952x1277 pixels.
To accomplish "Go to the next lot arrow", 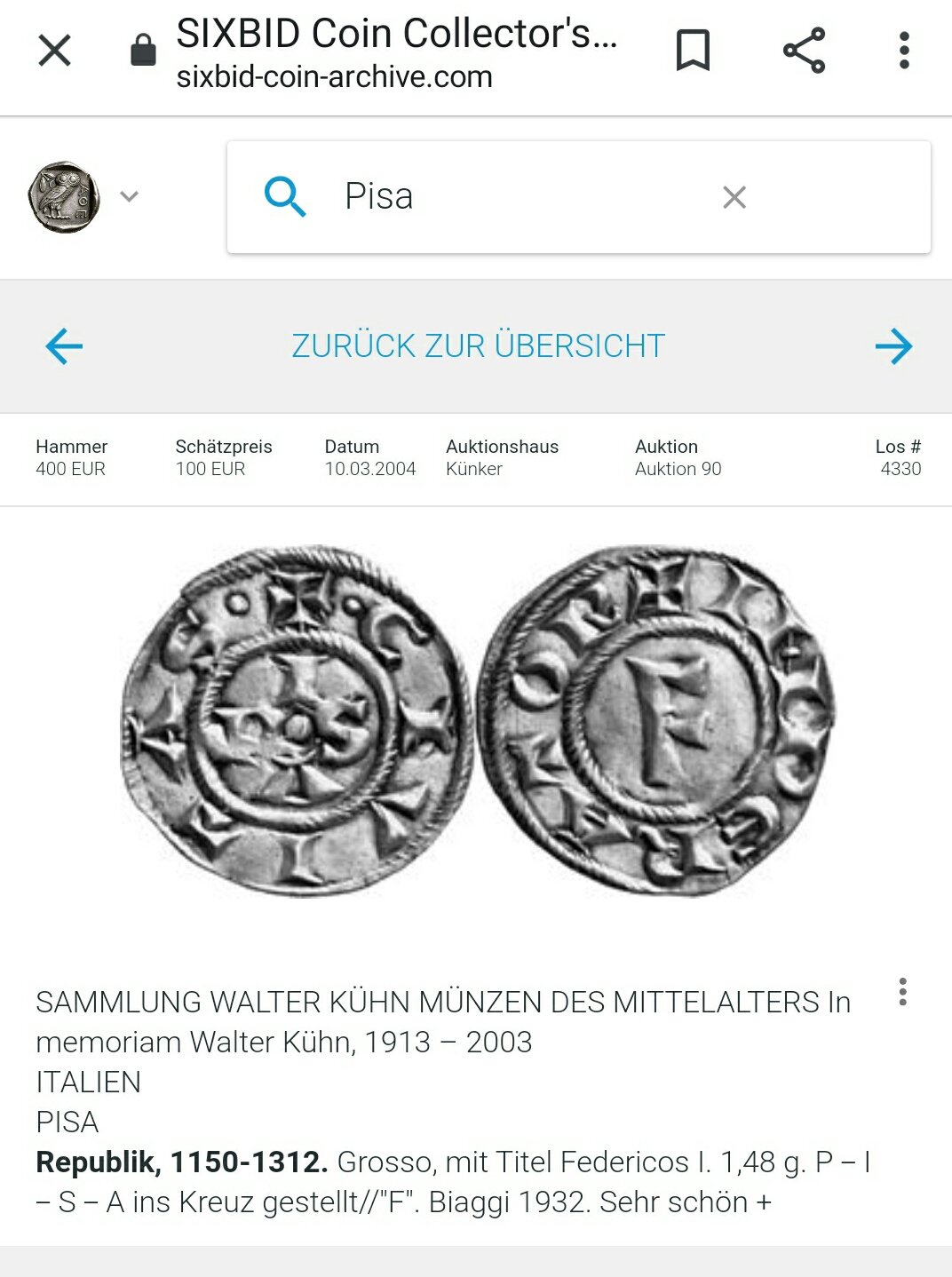I will (x=892, y=346).
